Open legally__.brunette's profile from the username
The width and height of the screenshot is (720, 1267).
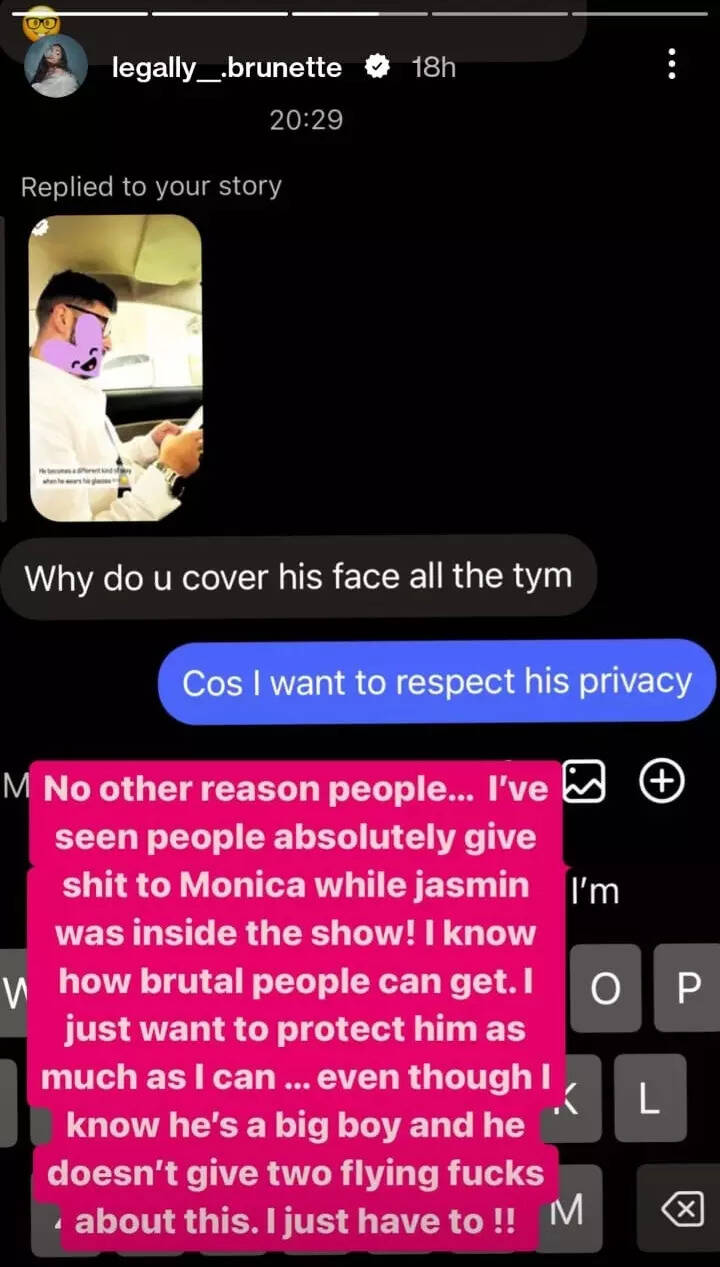point(227,67)
